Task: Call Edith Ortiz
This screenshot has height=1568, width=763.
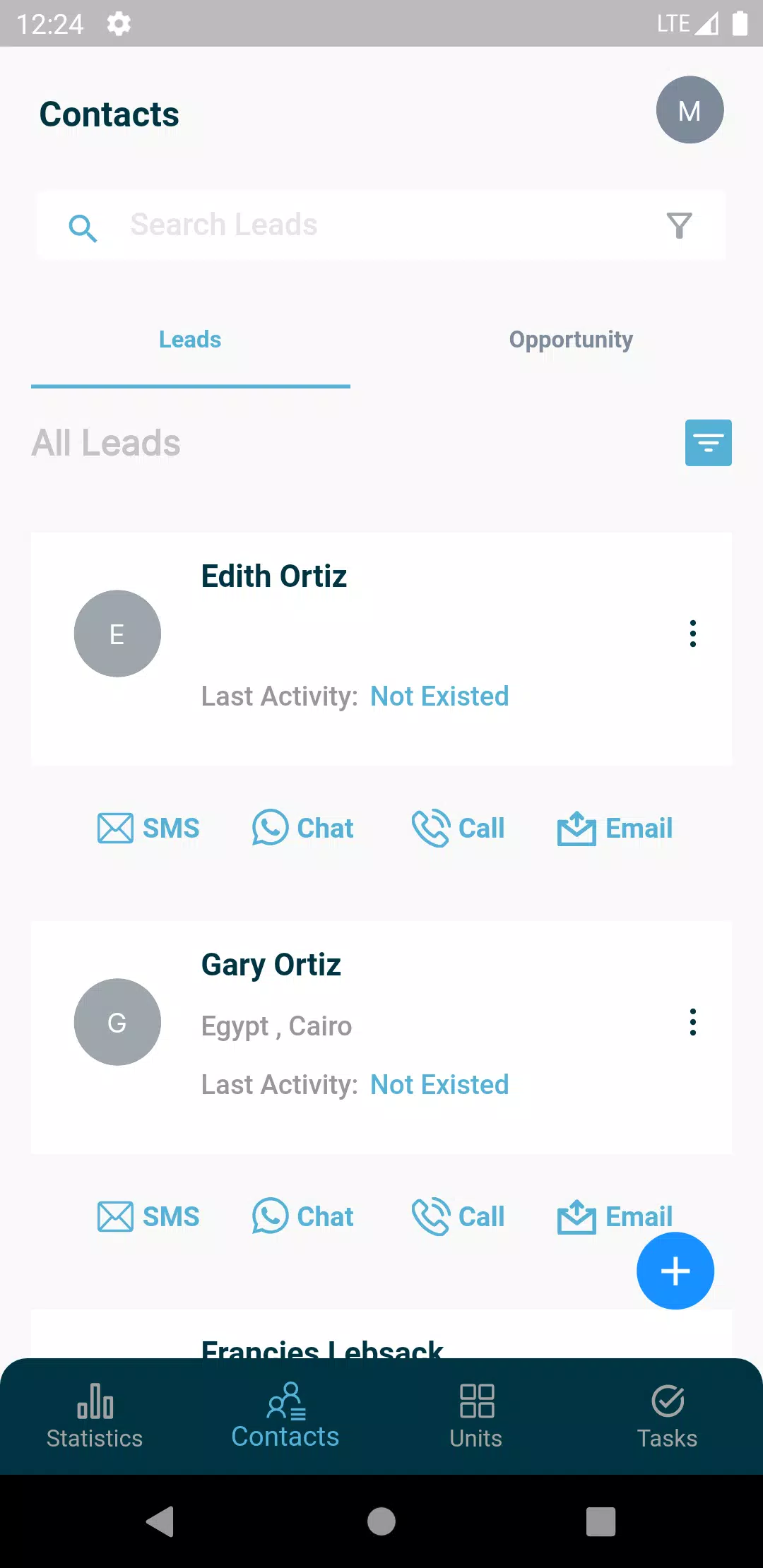Action: pos(459,828)
